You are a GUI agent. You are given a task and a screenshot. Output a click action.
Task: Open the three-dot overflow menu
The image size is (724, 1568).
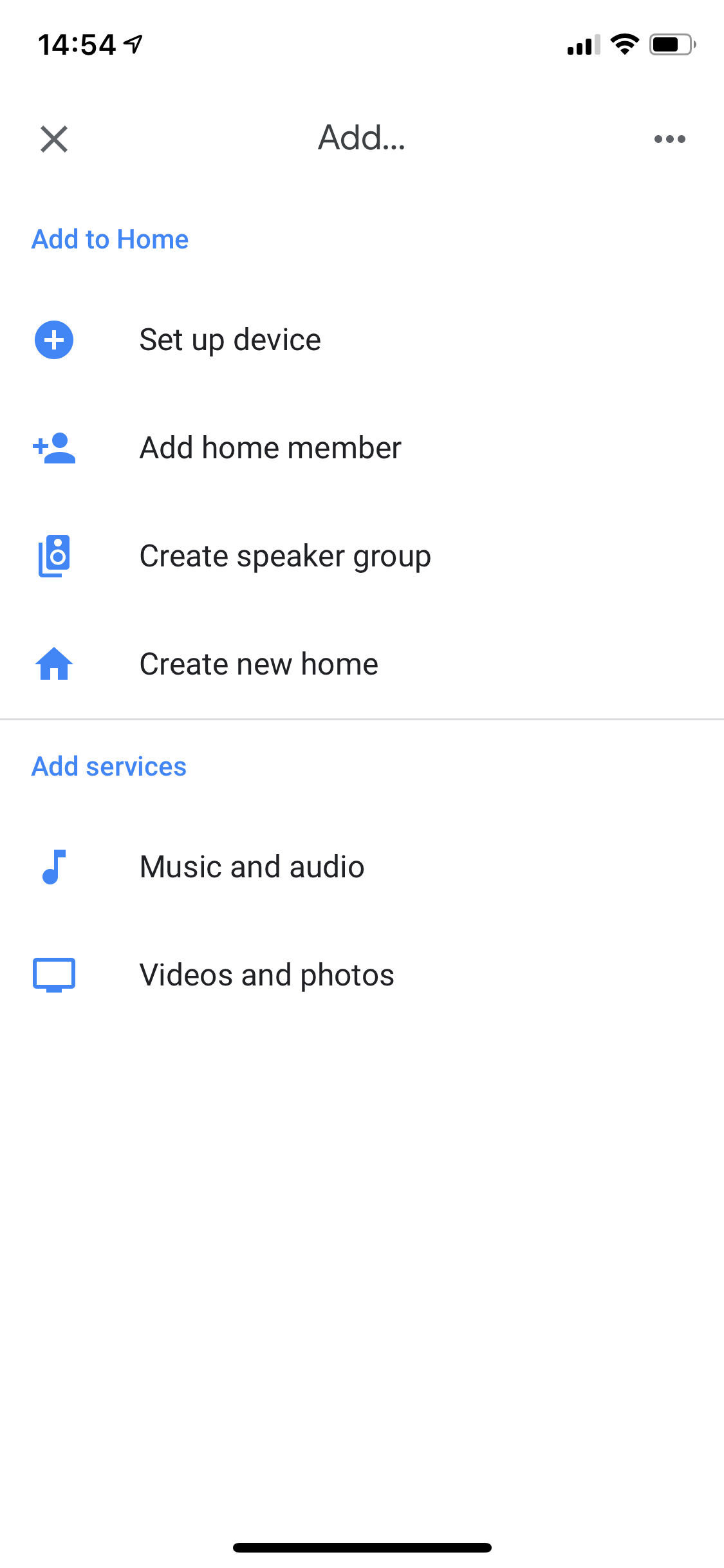669,139
